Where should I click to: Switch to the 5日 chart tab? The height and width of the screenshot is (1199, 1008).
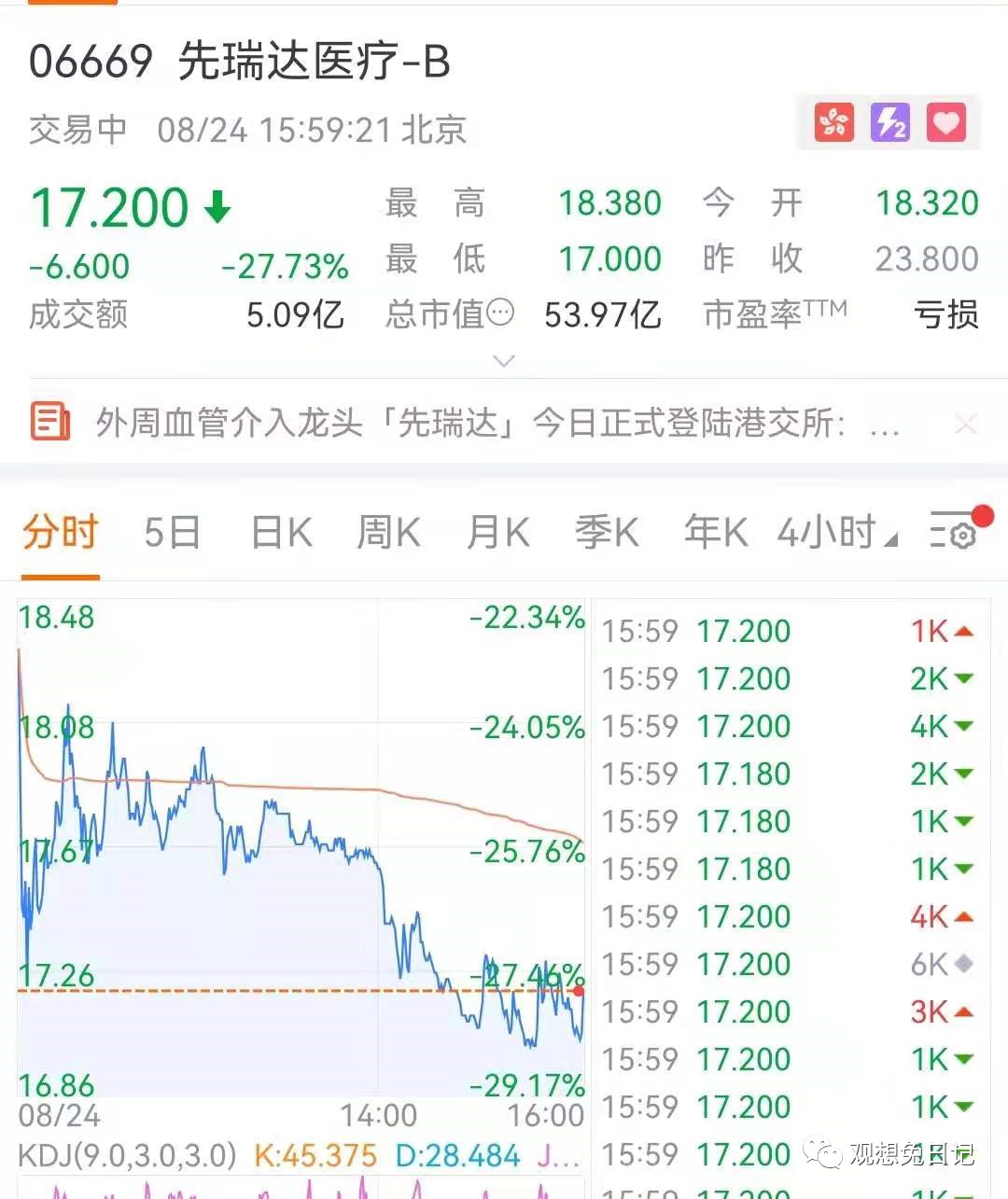[172, 533]
